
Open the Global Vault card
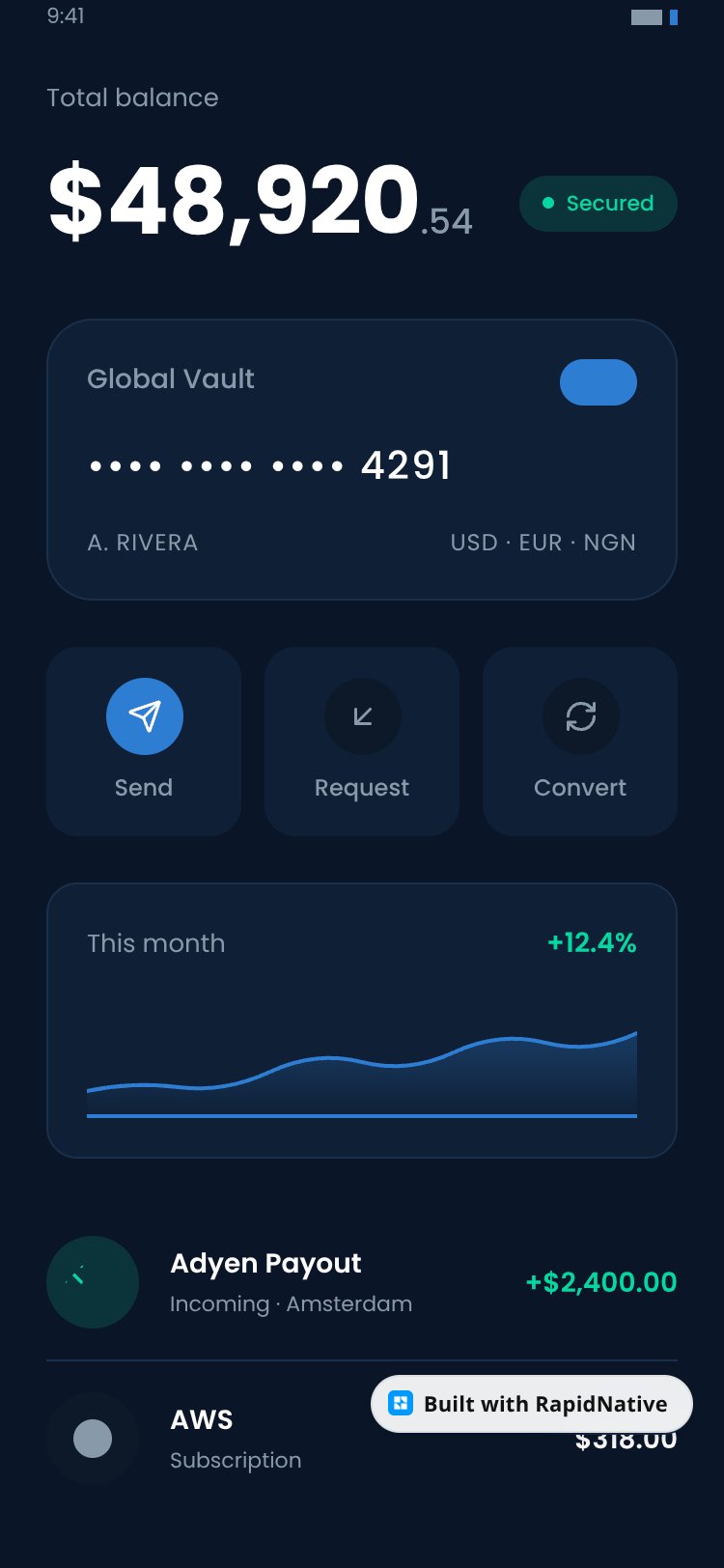tap(362, 460)
